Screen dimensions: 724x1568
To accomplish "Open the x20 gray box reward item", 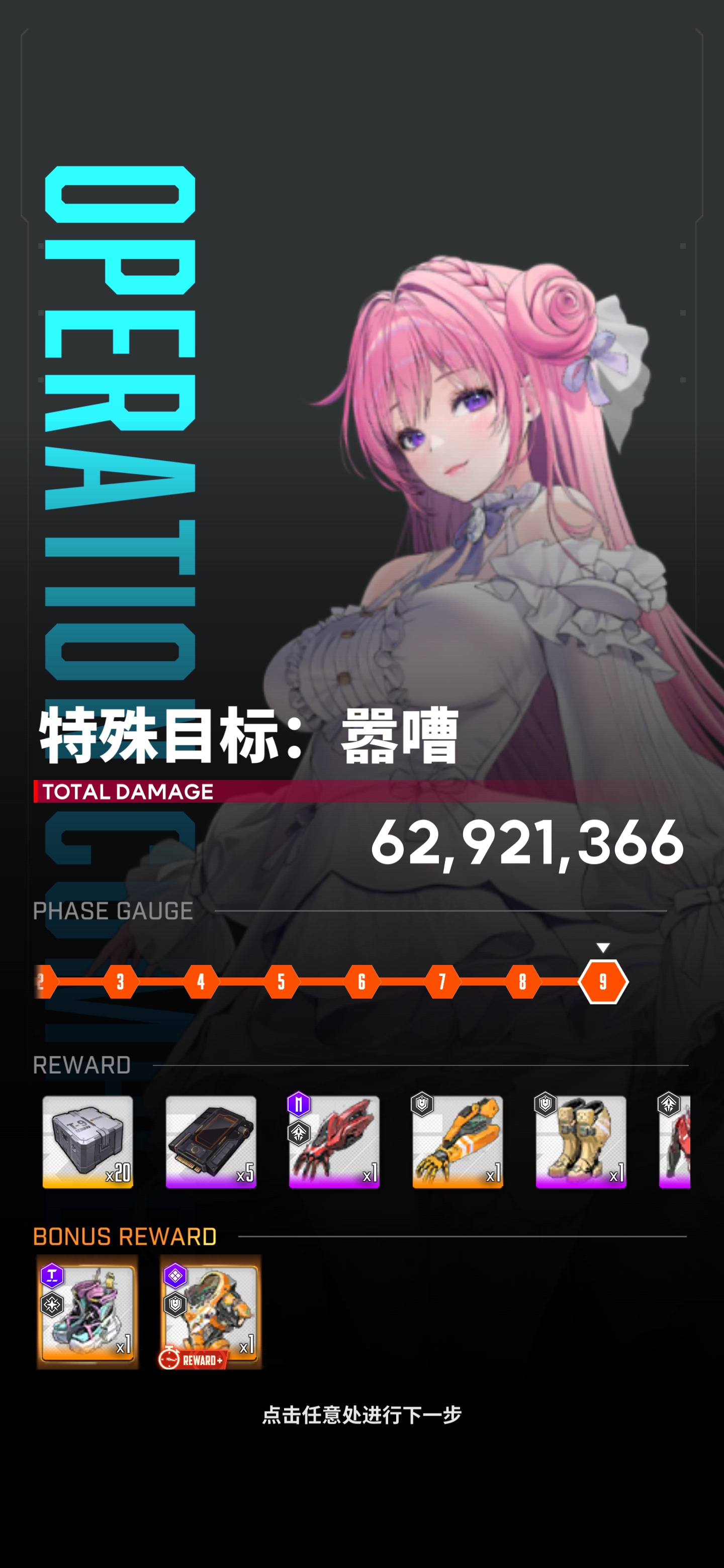I will [87, 1141].
